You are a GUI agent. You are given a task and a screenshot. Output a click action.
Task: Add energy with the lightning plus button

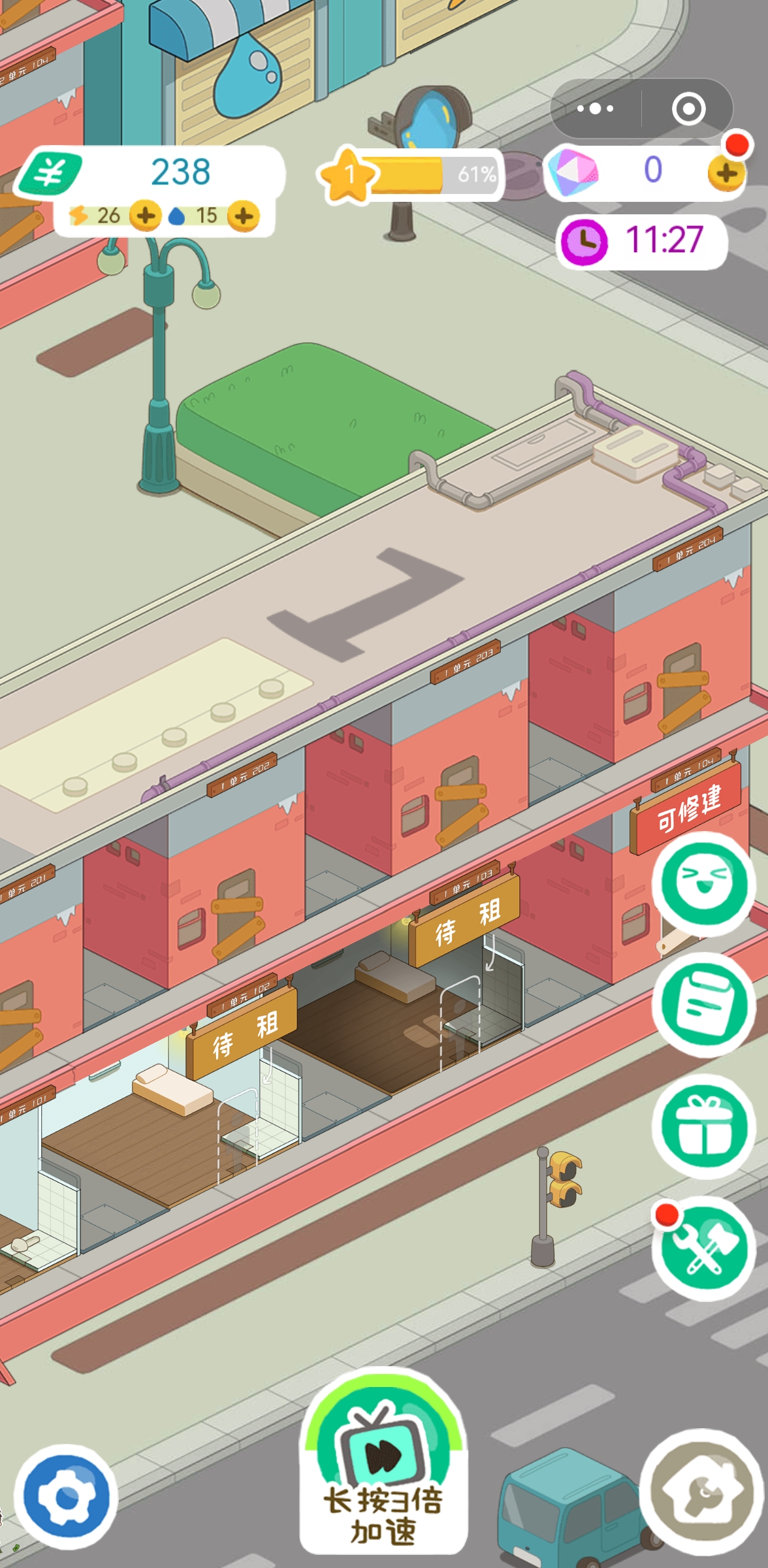[145, 216]
